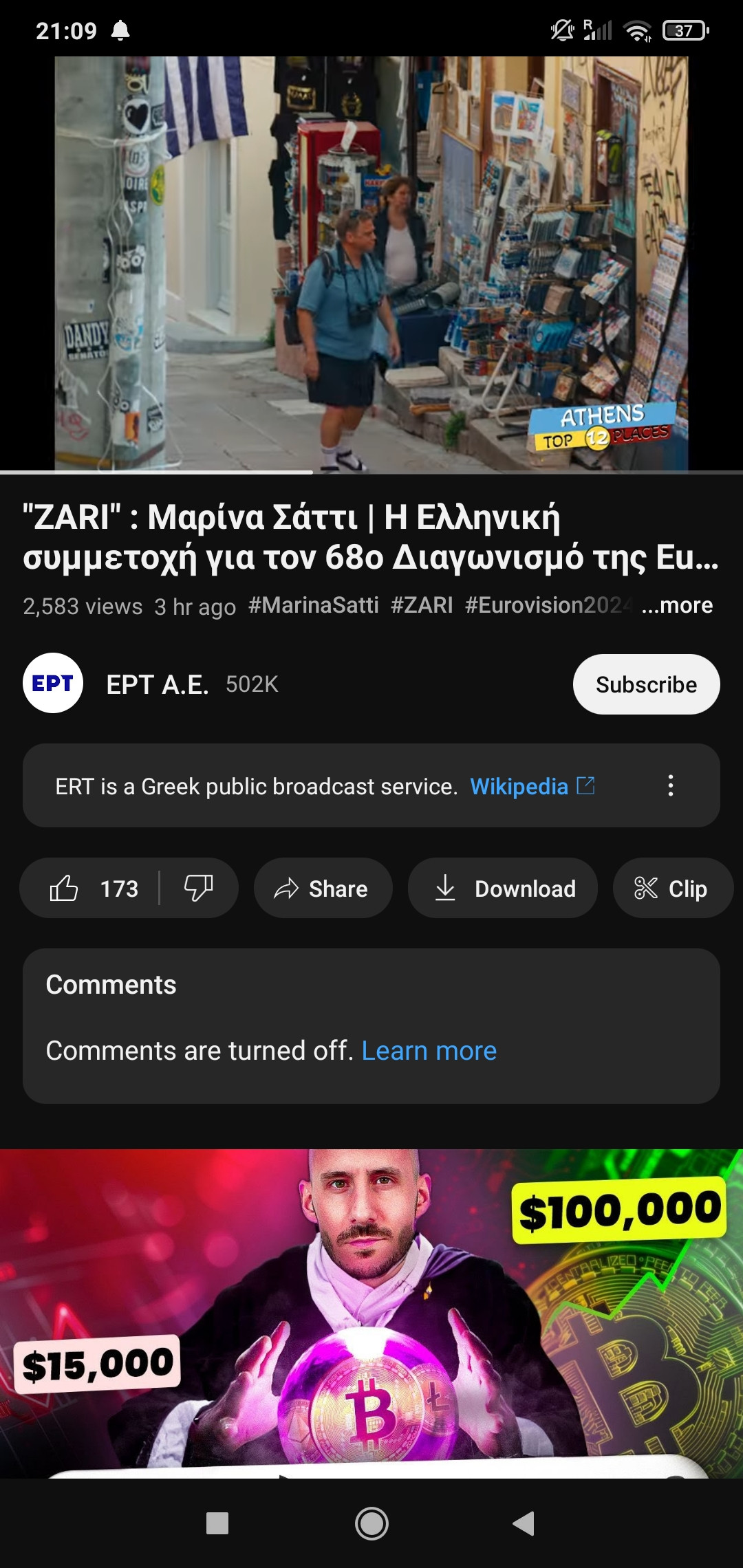Download the video
Screen dimensions: 743x1568
coord(503,888)
